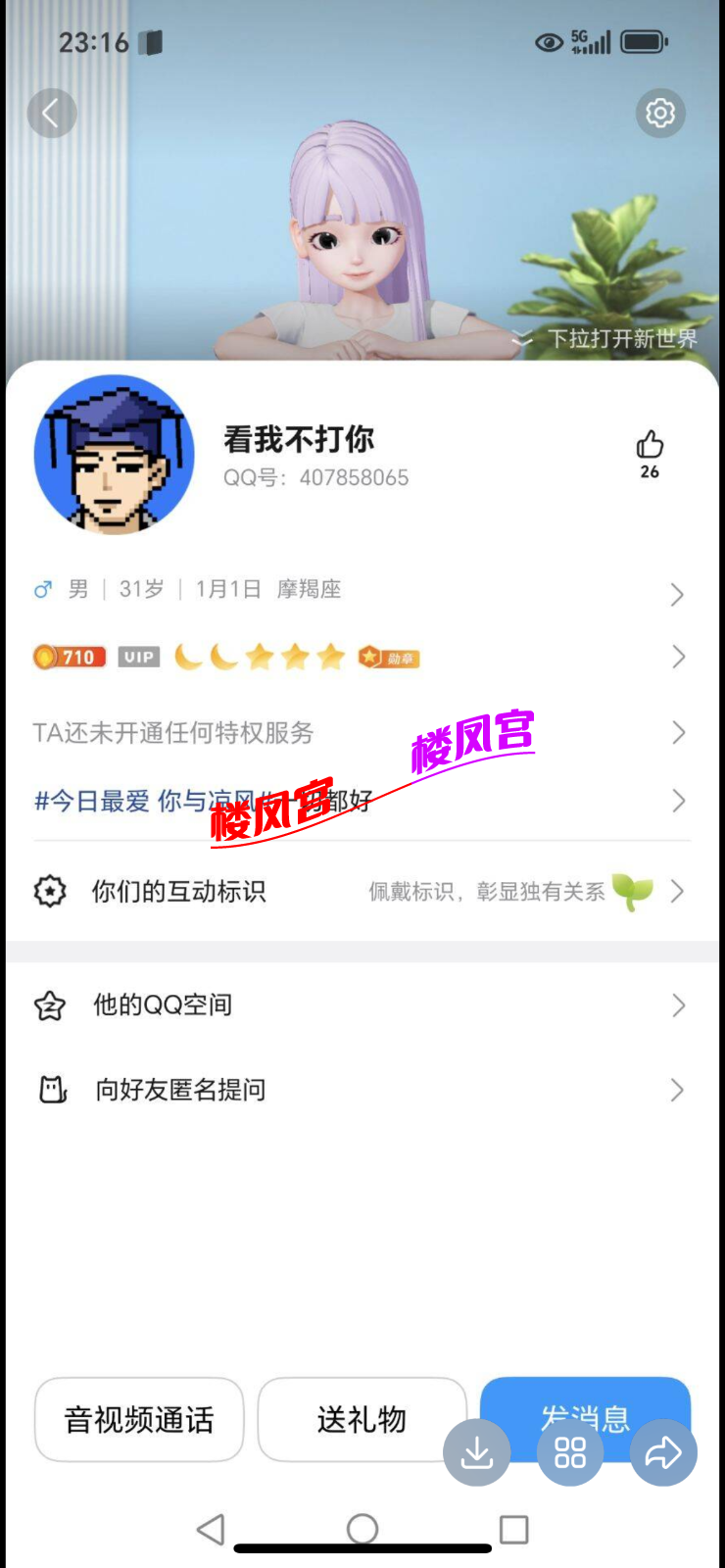Go back using the top-left arrow

pyautogui.click(x=51, y=114)
